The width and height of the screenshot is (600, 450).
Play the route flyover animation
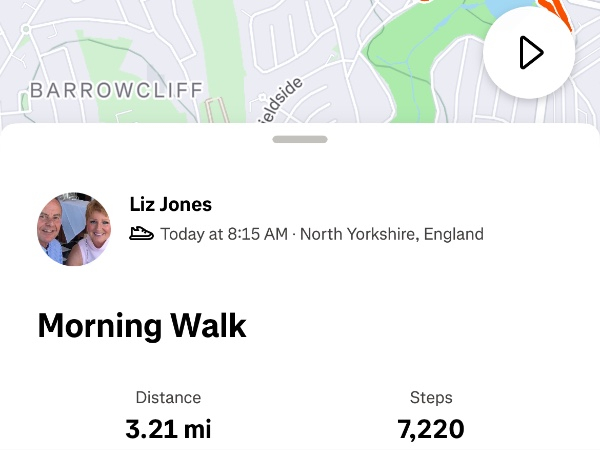tap(529, 53)
